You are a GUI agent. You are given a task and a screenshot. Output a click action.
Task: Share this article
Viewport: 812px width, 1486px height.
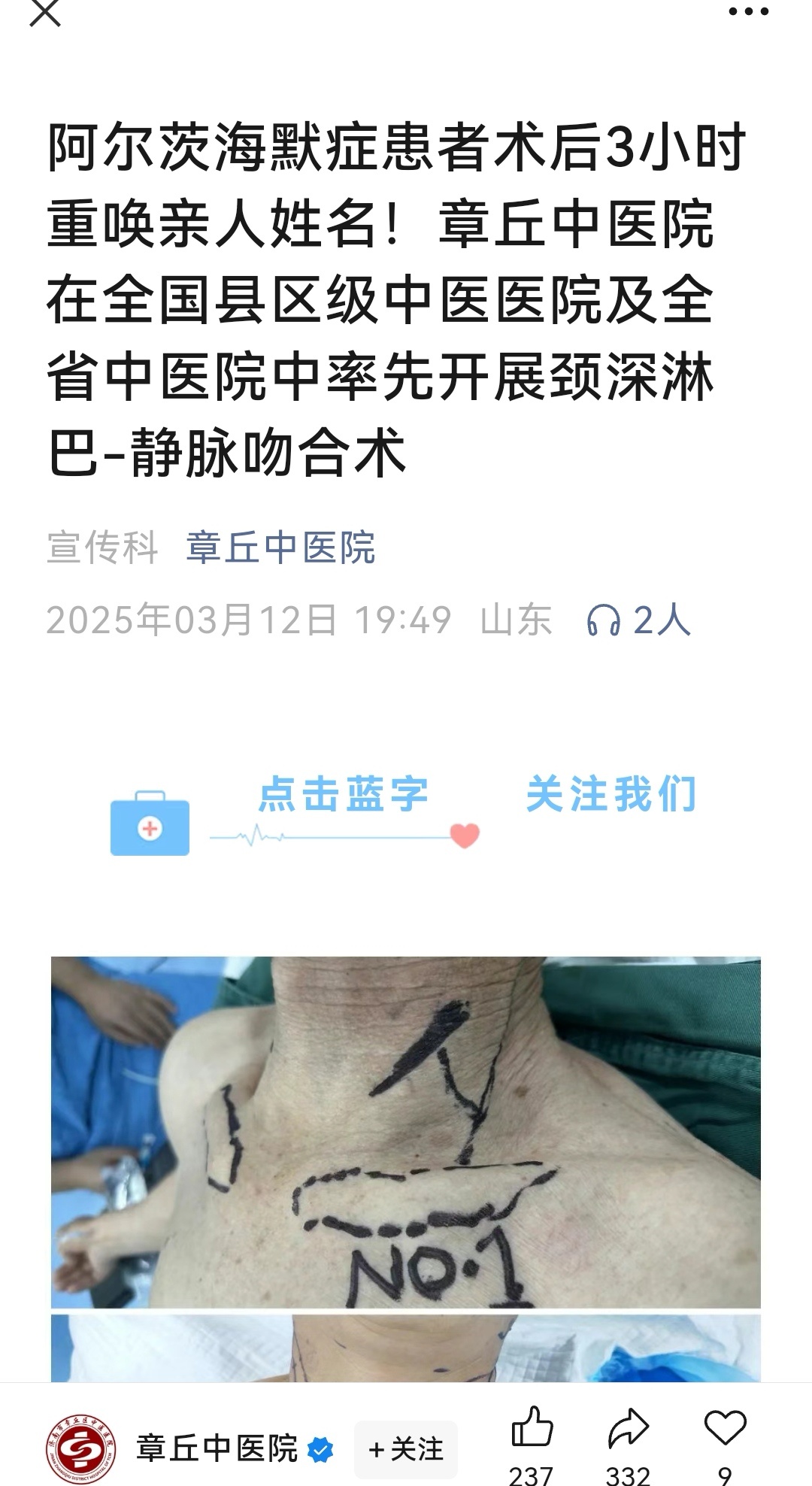[628, 1429]
